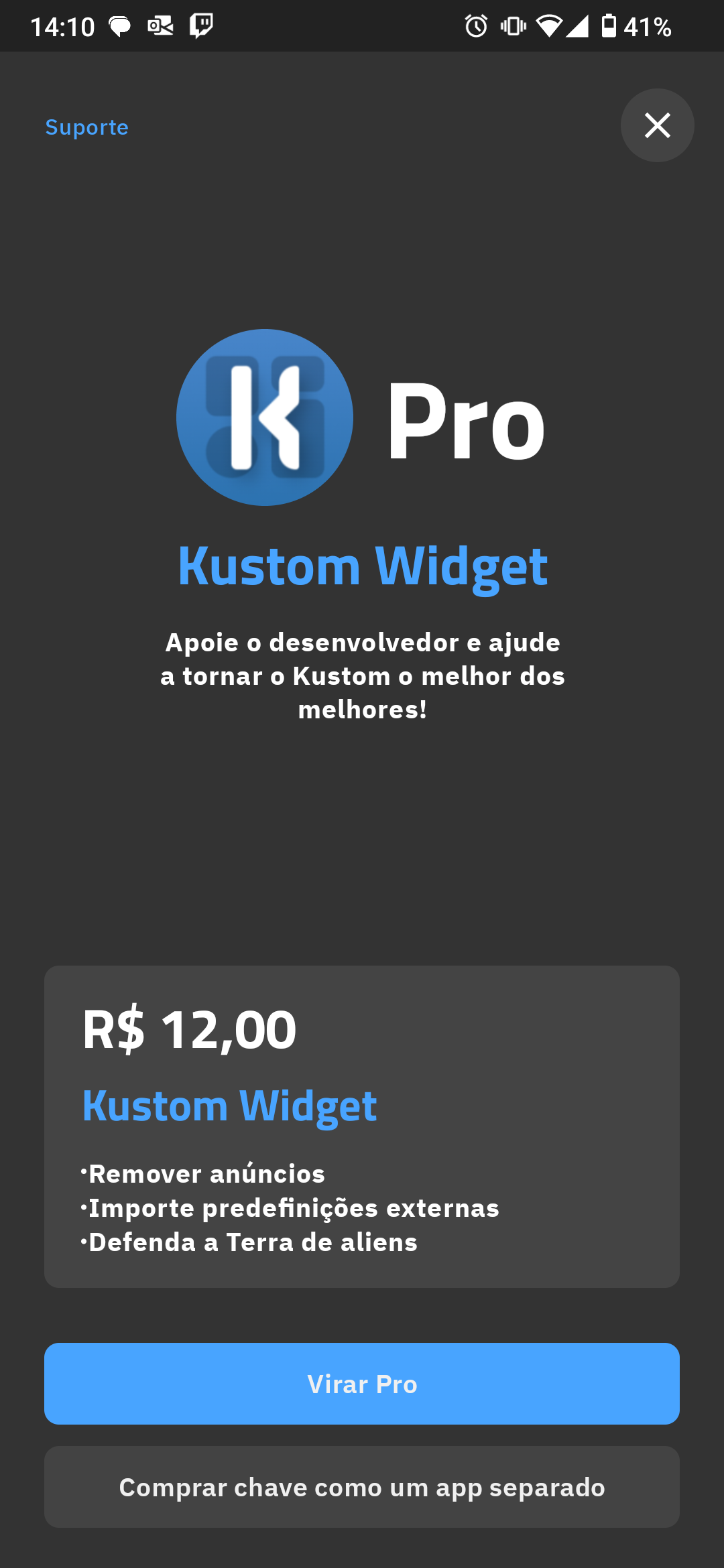Close the Pro upgrade screen

(657, 125)
